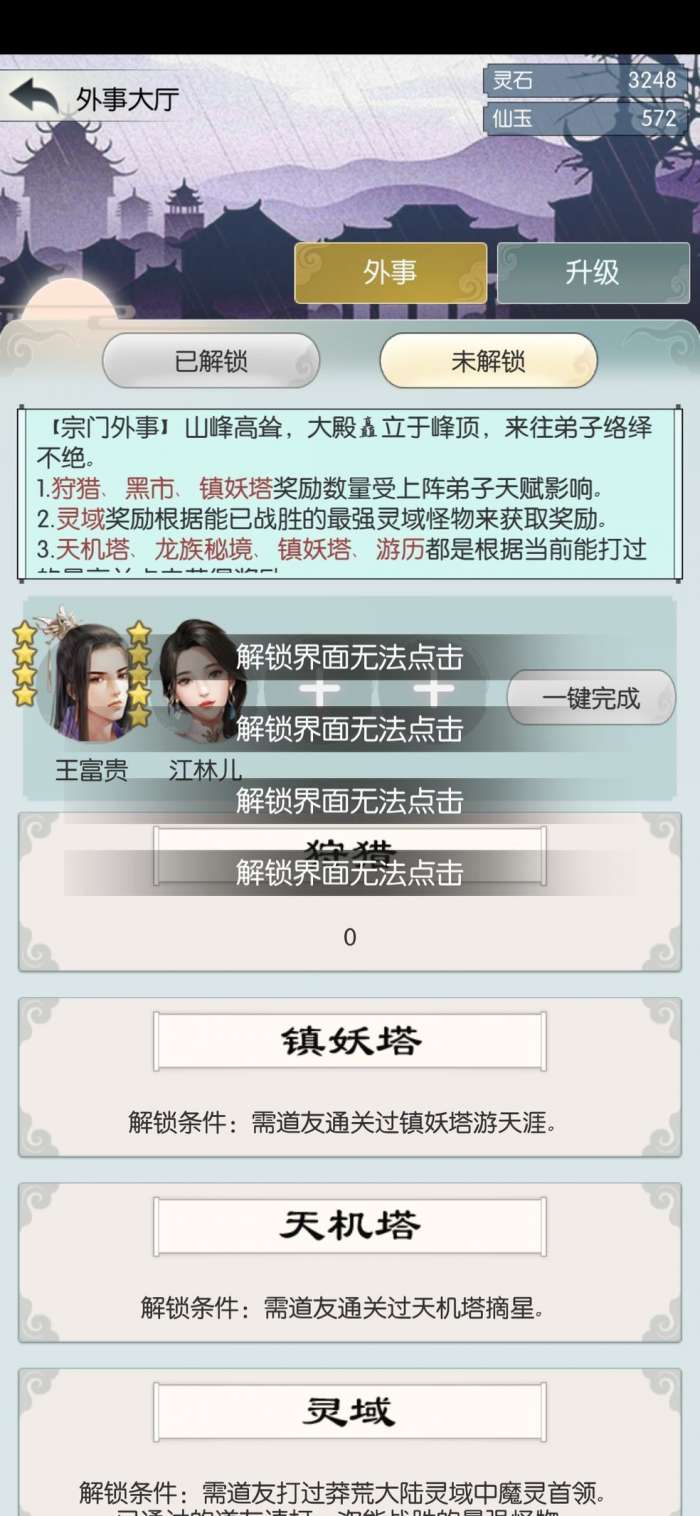This screenshot has width=700, height=1516.
Task: Show the 已解锁 list
Action: (x=211, y=361)
